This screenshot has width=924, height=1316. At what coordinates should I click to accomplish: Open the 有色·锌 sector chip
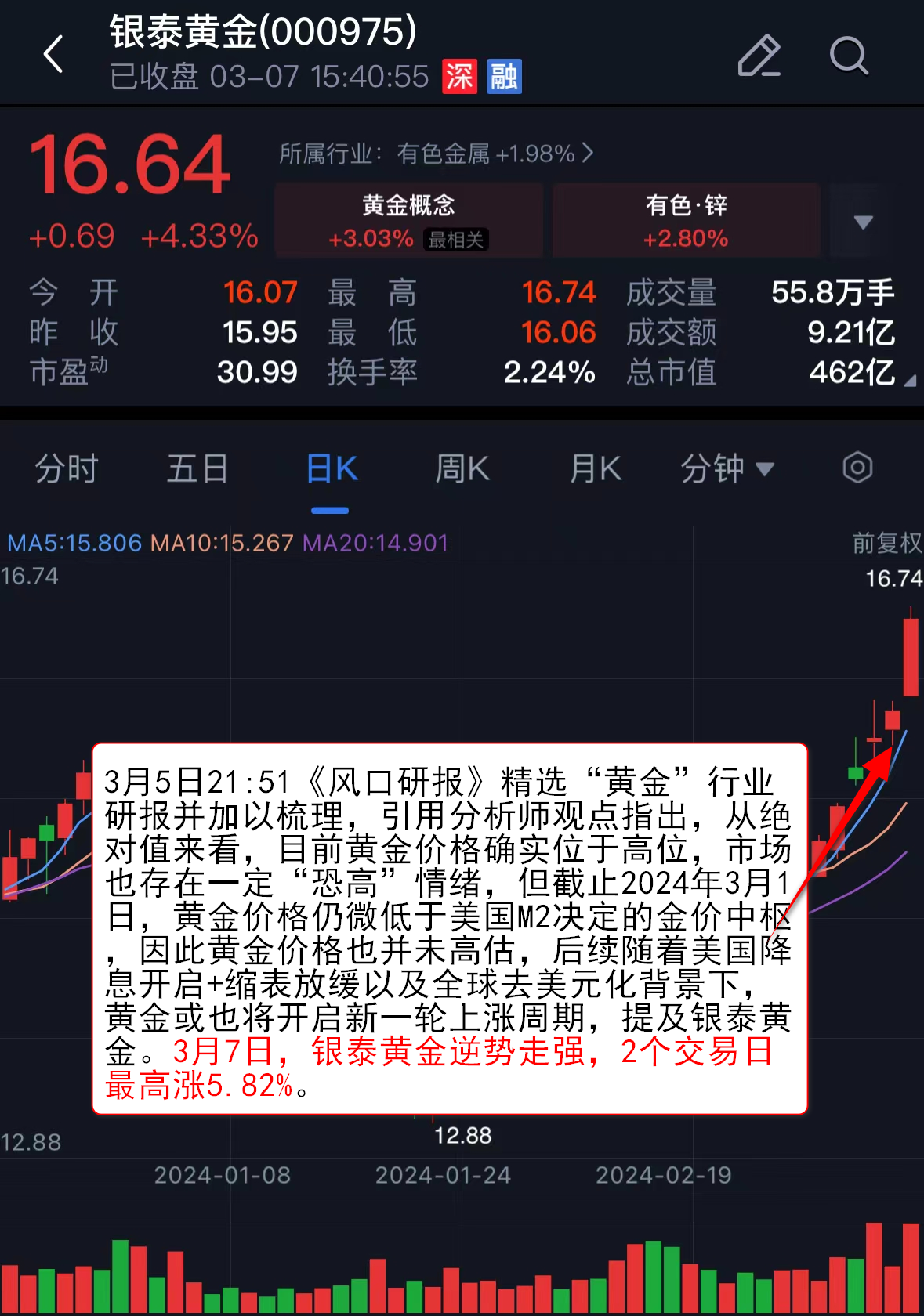tap(686, 221)
